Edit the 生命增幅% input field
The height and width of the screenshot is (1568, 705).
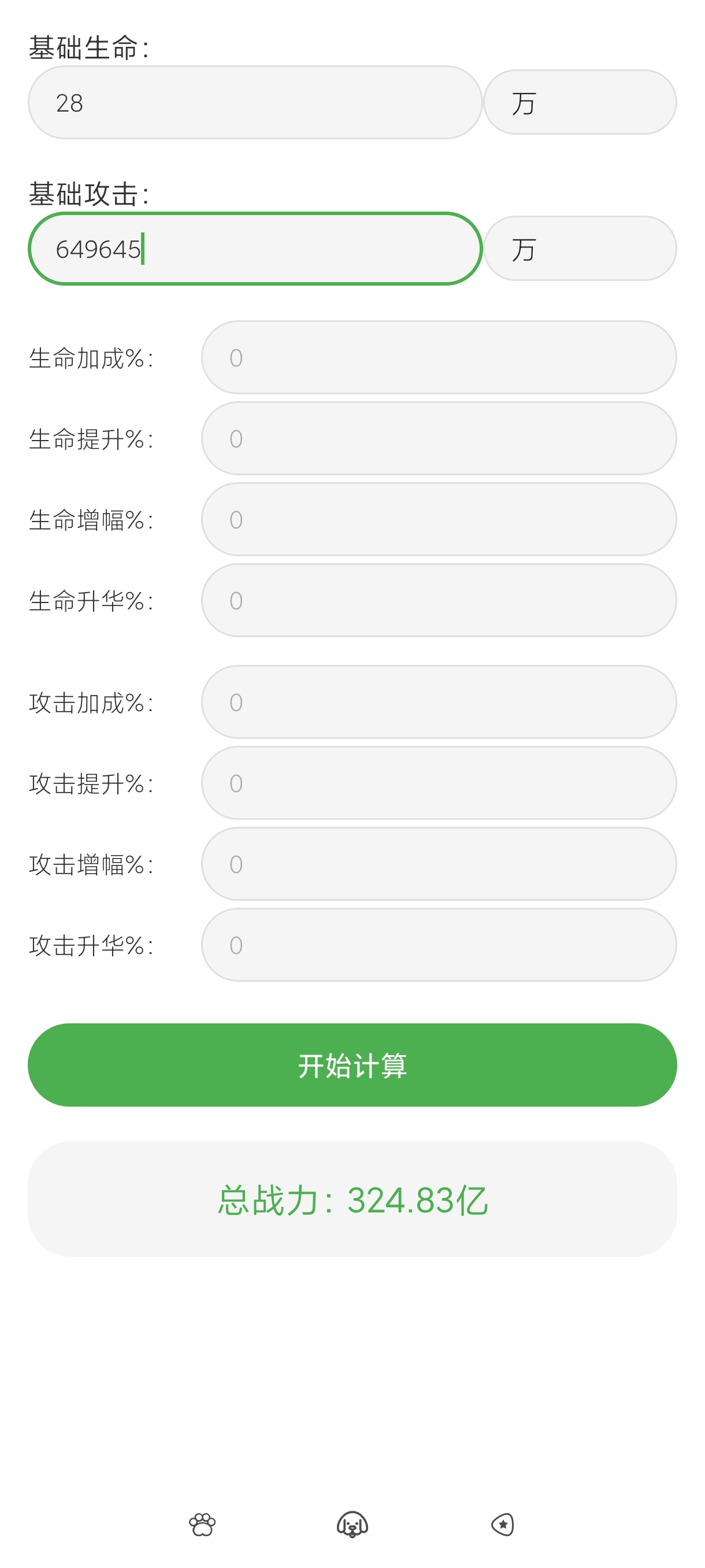[439, 519]
